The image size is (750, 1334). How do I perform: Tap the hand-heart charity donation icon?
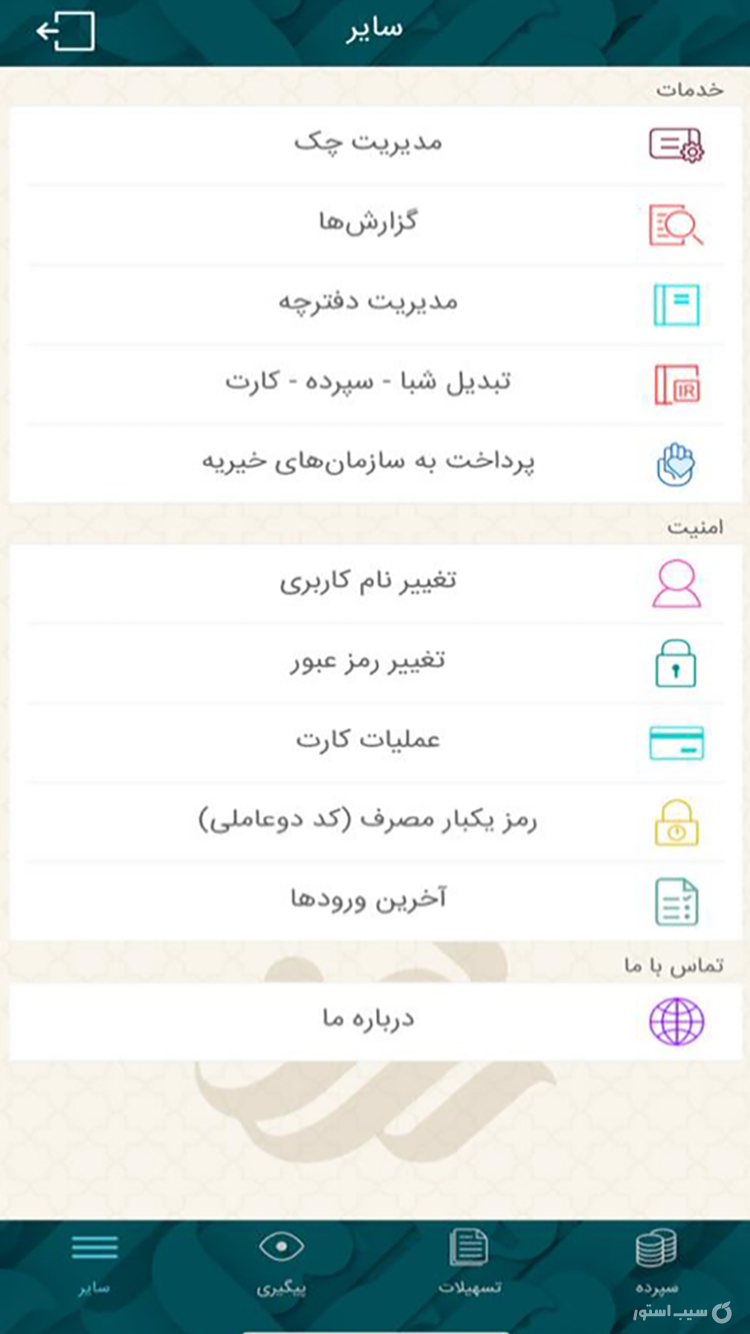coord(677,462)
